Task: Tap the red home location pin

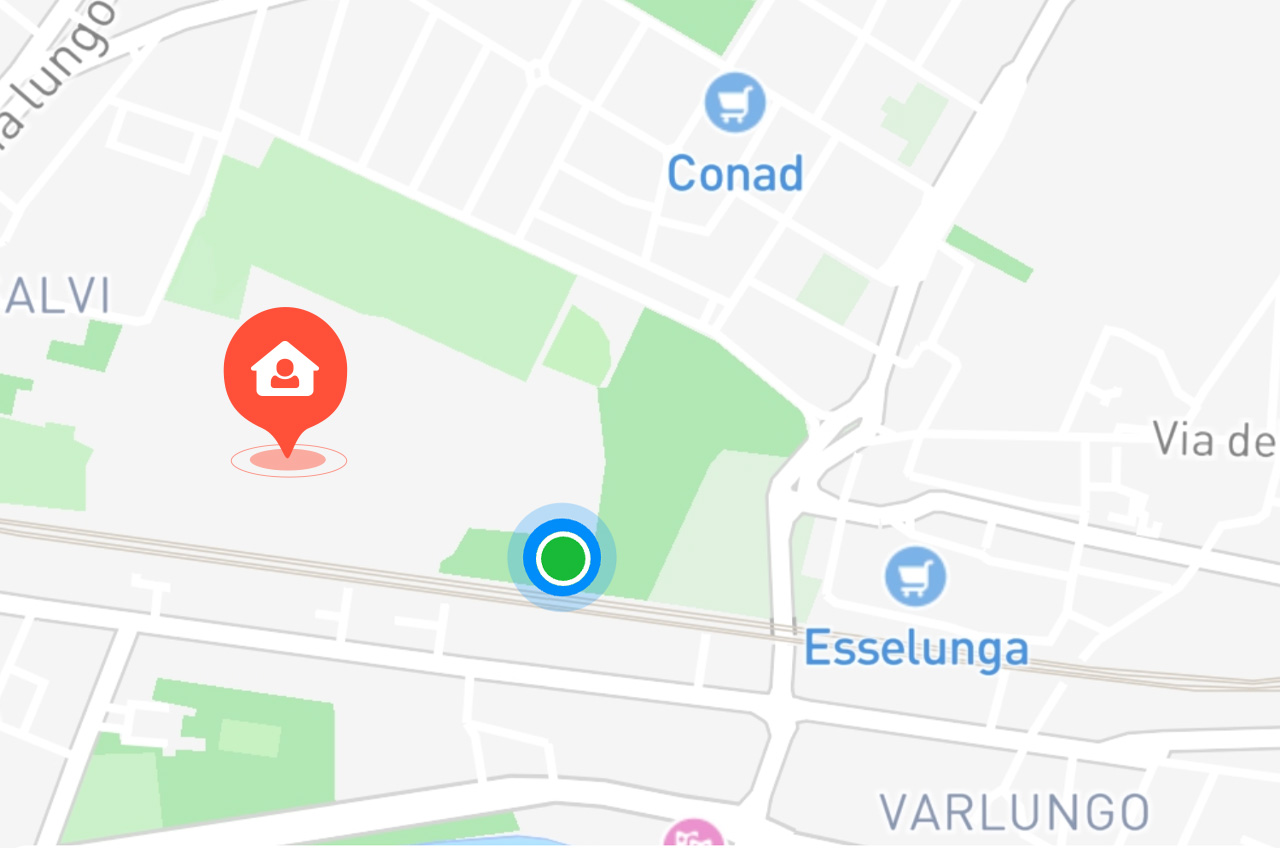Action: pyautogui.click(x=285, y=369)
